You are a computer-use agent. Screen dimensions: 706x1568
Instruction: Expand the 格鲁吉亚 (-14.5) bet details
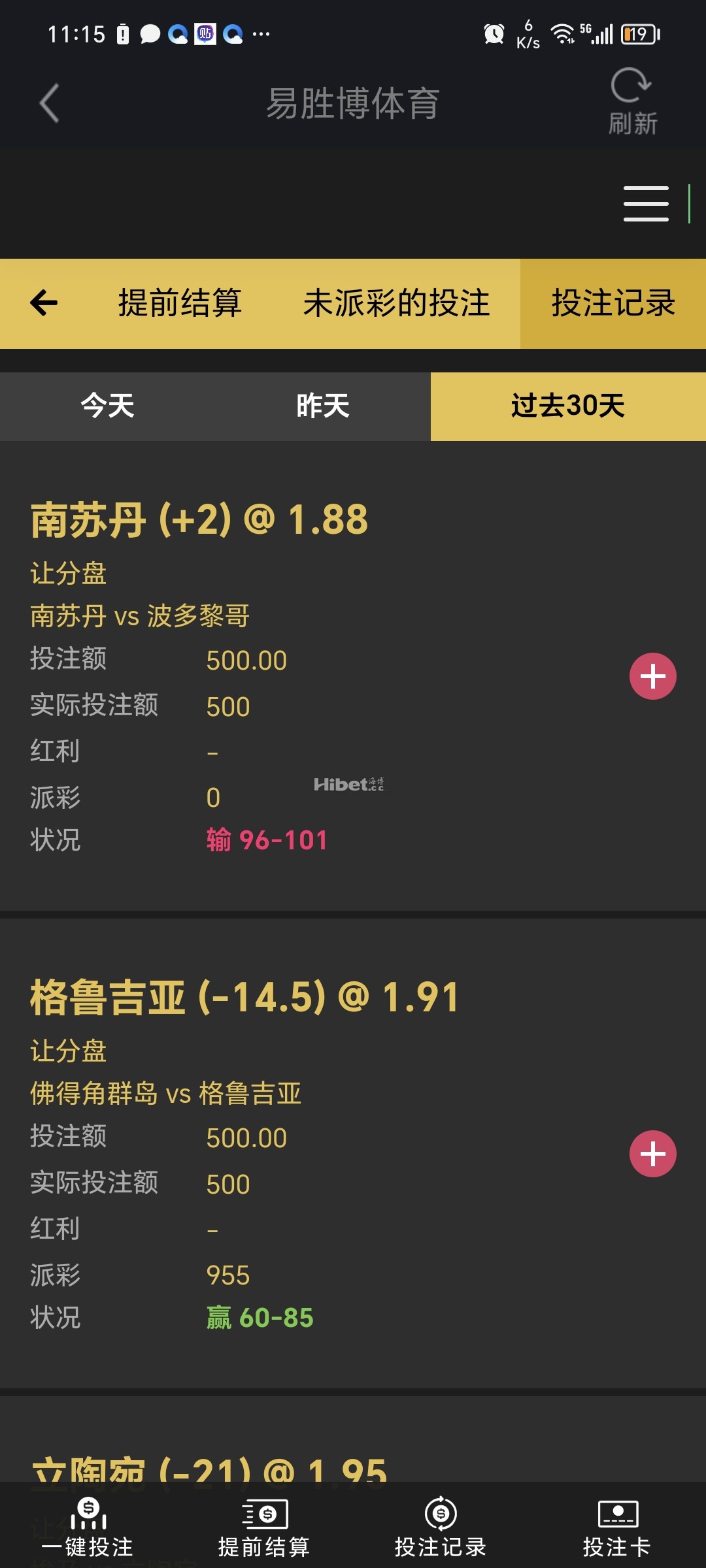652,1154
